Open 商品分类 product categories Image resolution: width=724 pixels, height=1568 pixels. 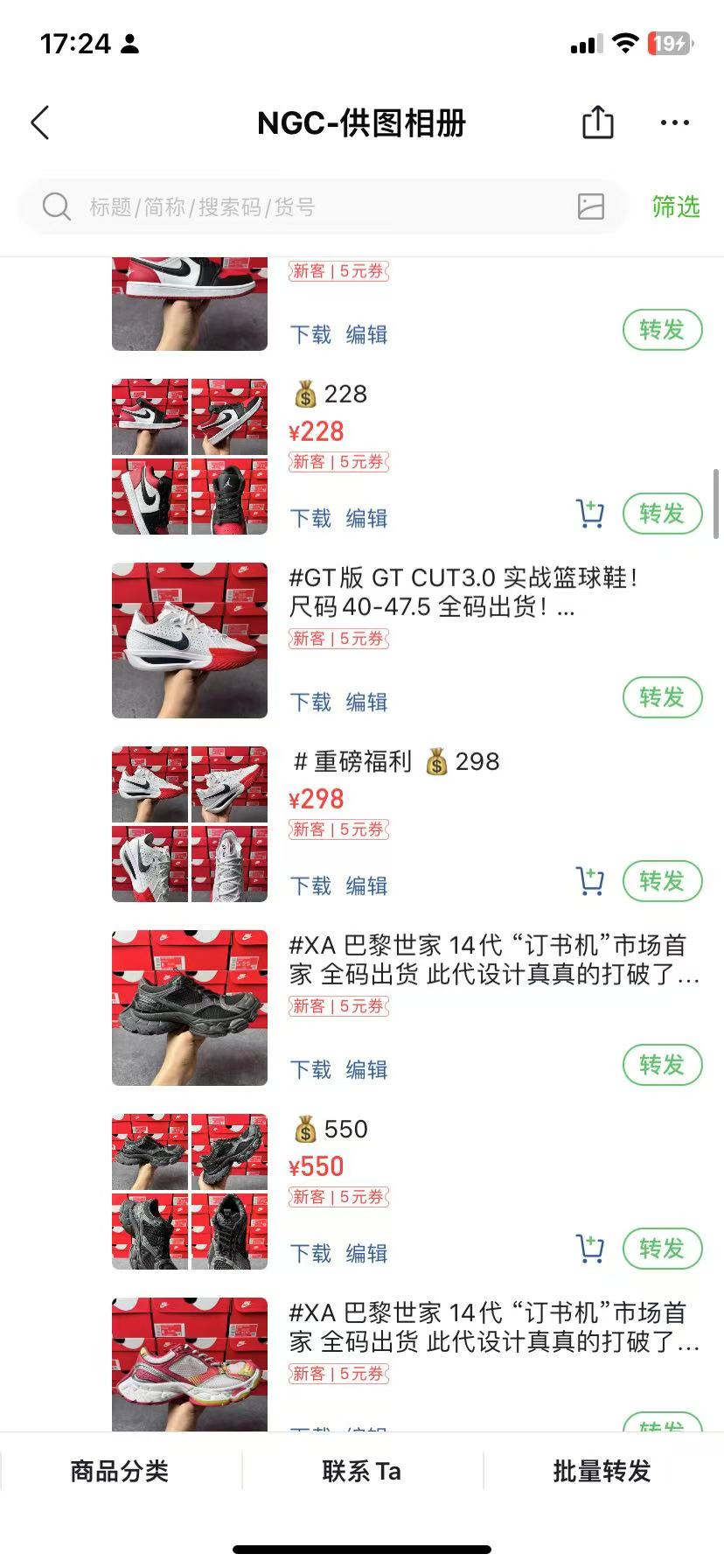[x=120, y=1472]
